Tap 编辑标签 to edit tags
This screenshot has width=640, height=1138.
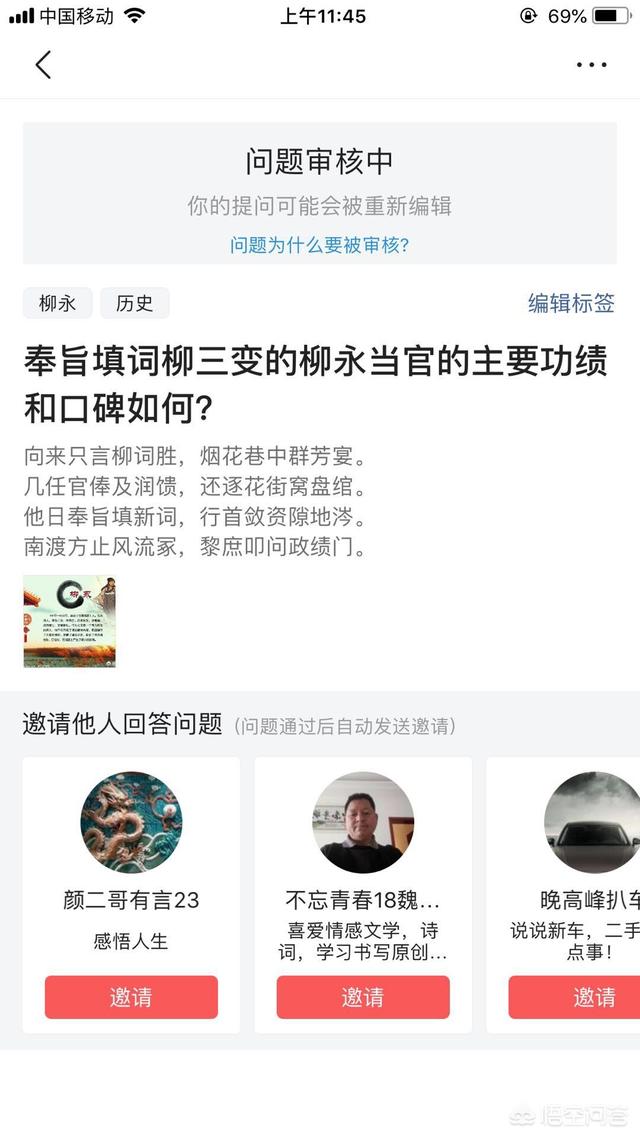coord(571,304)
